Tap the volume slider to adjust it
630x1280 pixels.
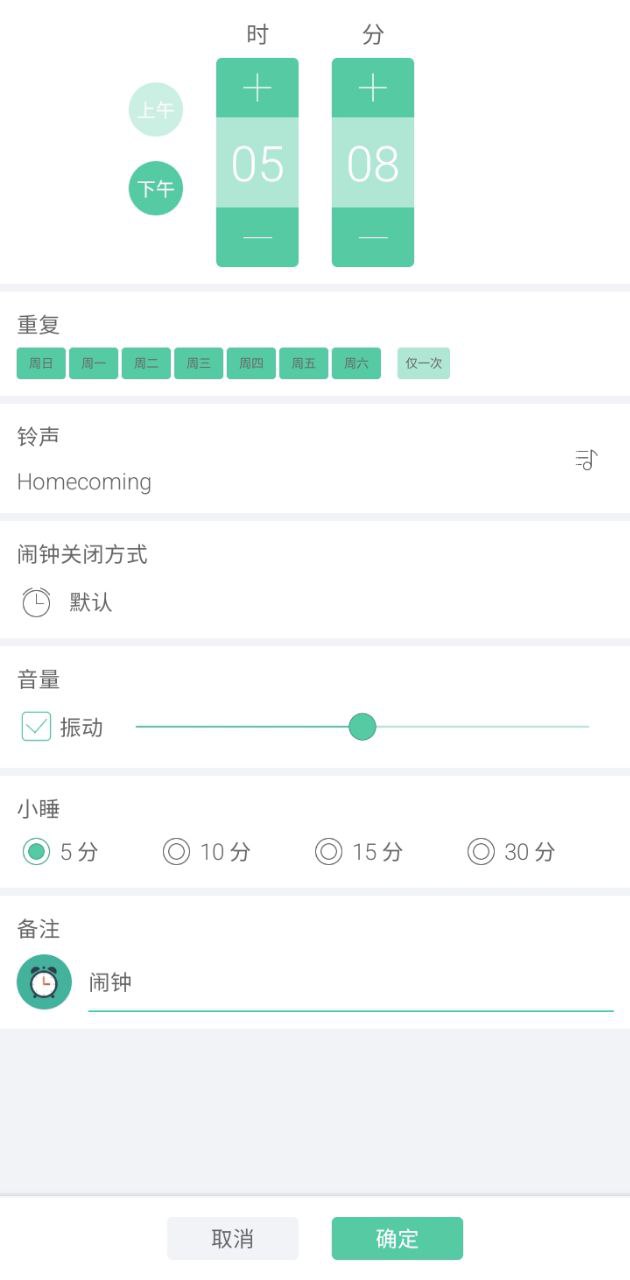[x=362, y=727]
